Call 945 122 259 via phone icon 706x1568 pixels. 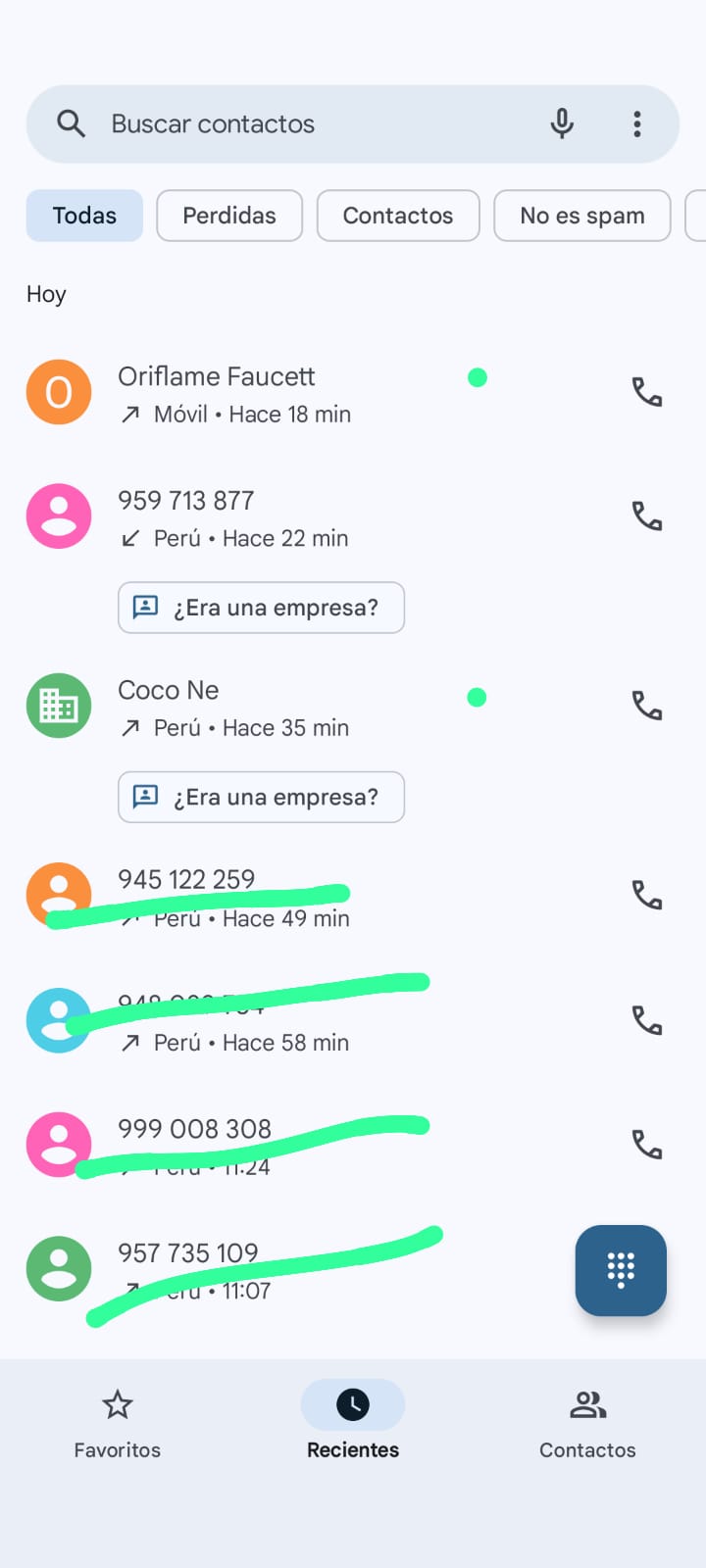coord(646,895)
